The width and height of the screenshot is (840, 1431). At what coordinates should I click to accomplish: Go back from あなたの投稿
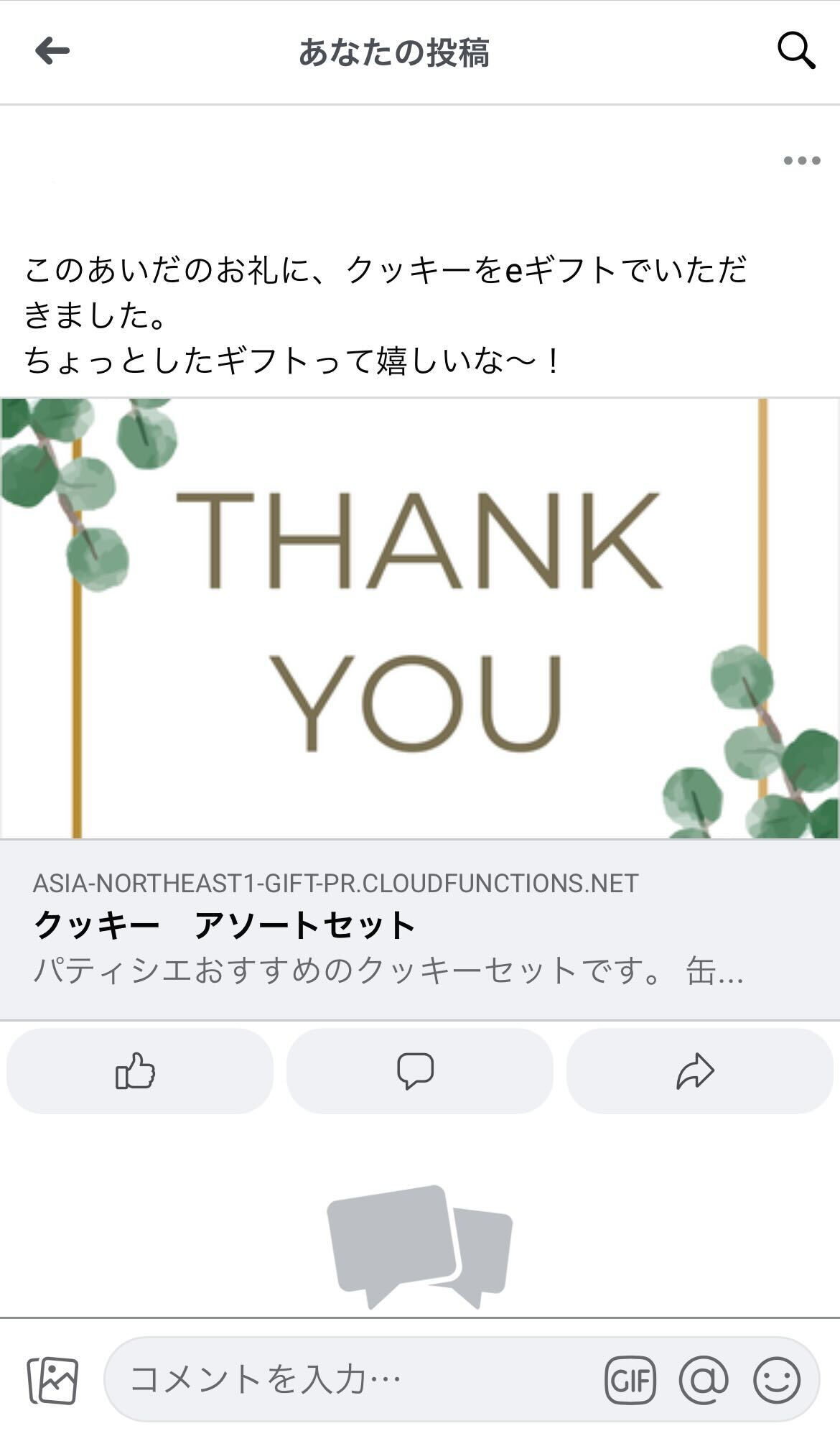click(52, 51)
